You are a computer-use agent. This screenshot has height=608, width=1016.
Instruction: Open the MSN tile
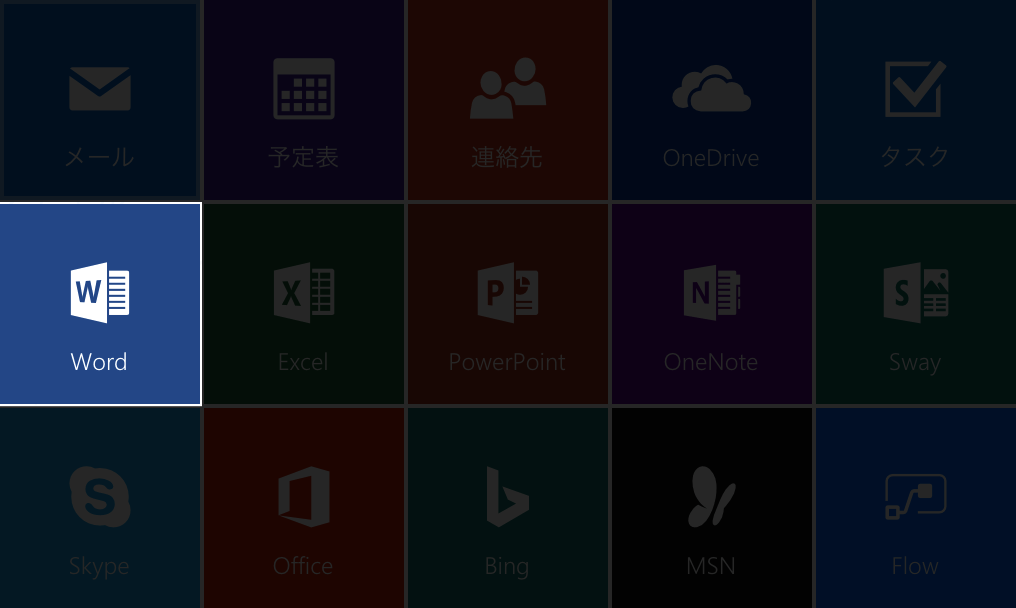click(711, 508)
